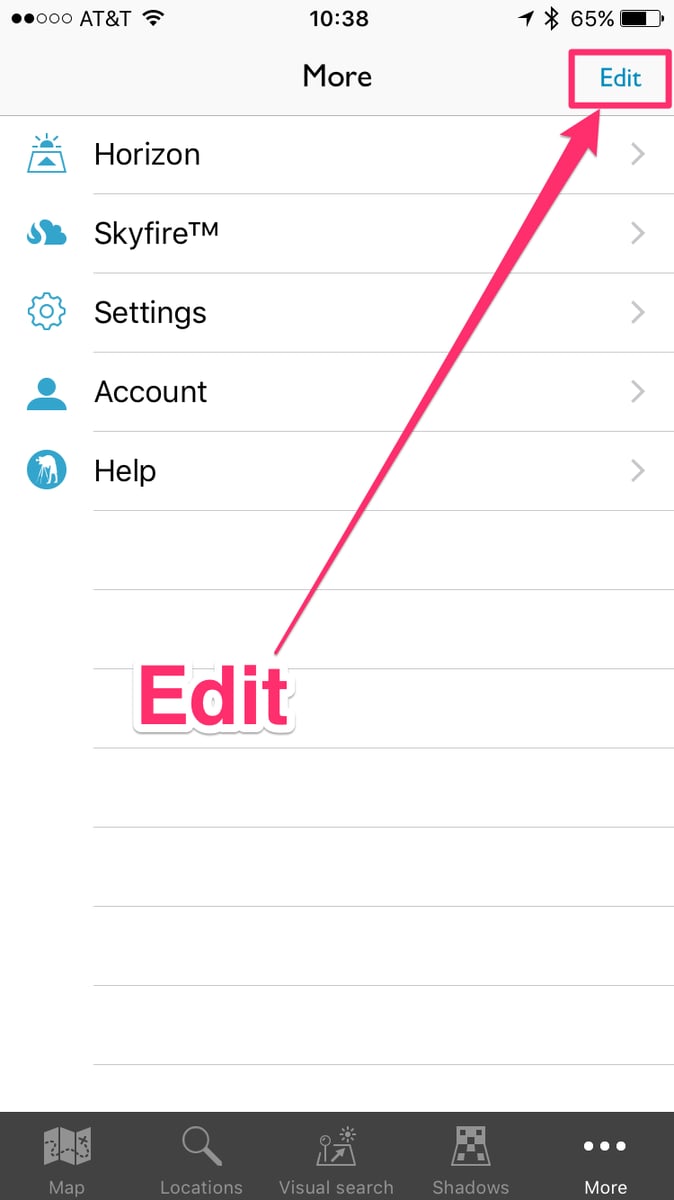Switch to the Shadows tab
This screenshot has height=1200, width=674.
coord(470,1158)
